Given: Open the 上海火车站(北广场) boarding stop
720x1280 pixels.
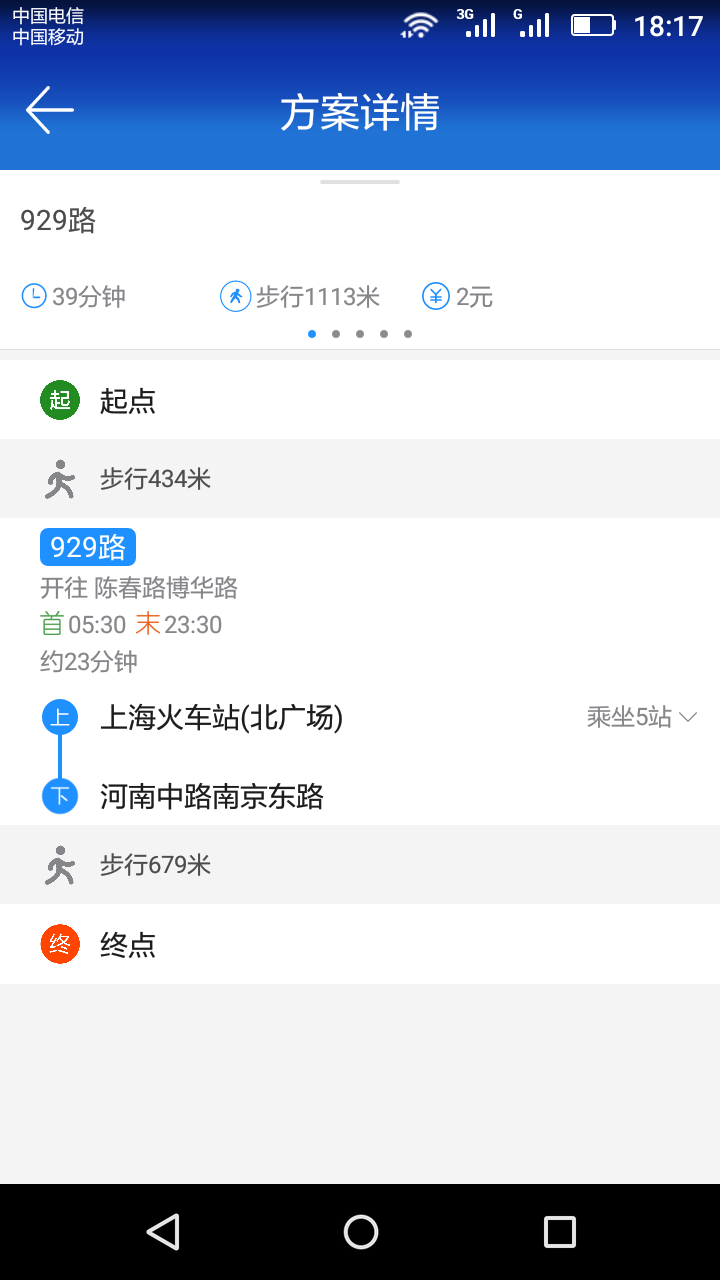Looking at the screenshot, I should (x=221, y=717).
